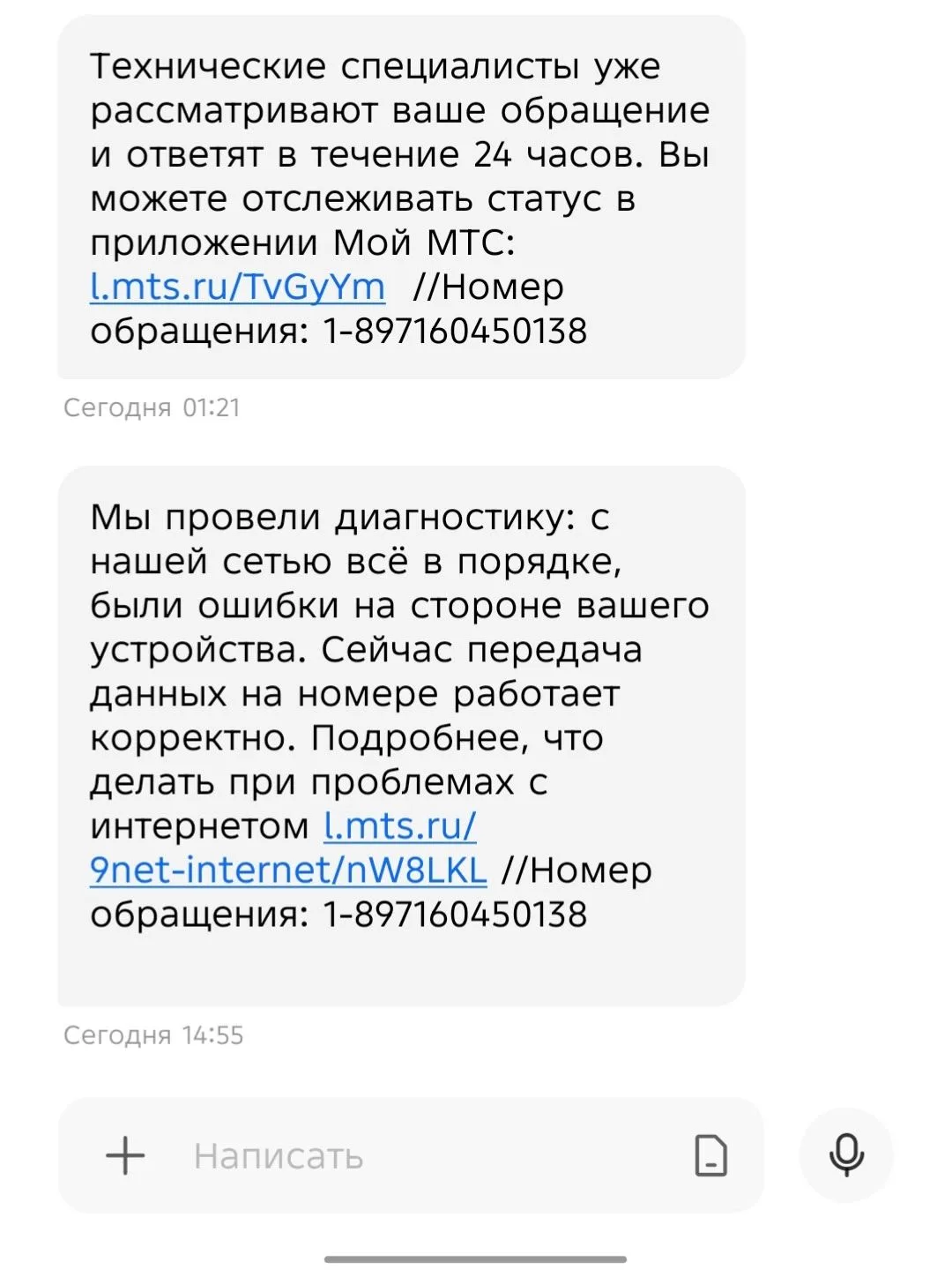The image size is (952, 1277).
Task: Open the l.mts.ru/TvGyYm link
Action: (x=237, y=287)
